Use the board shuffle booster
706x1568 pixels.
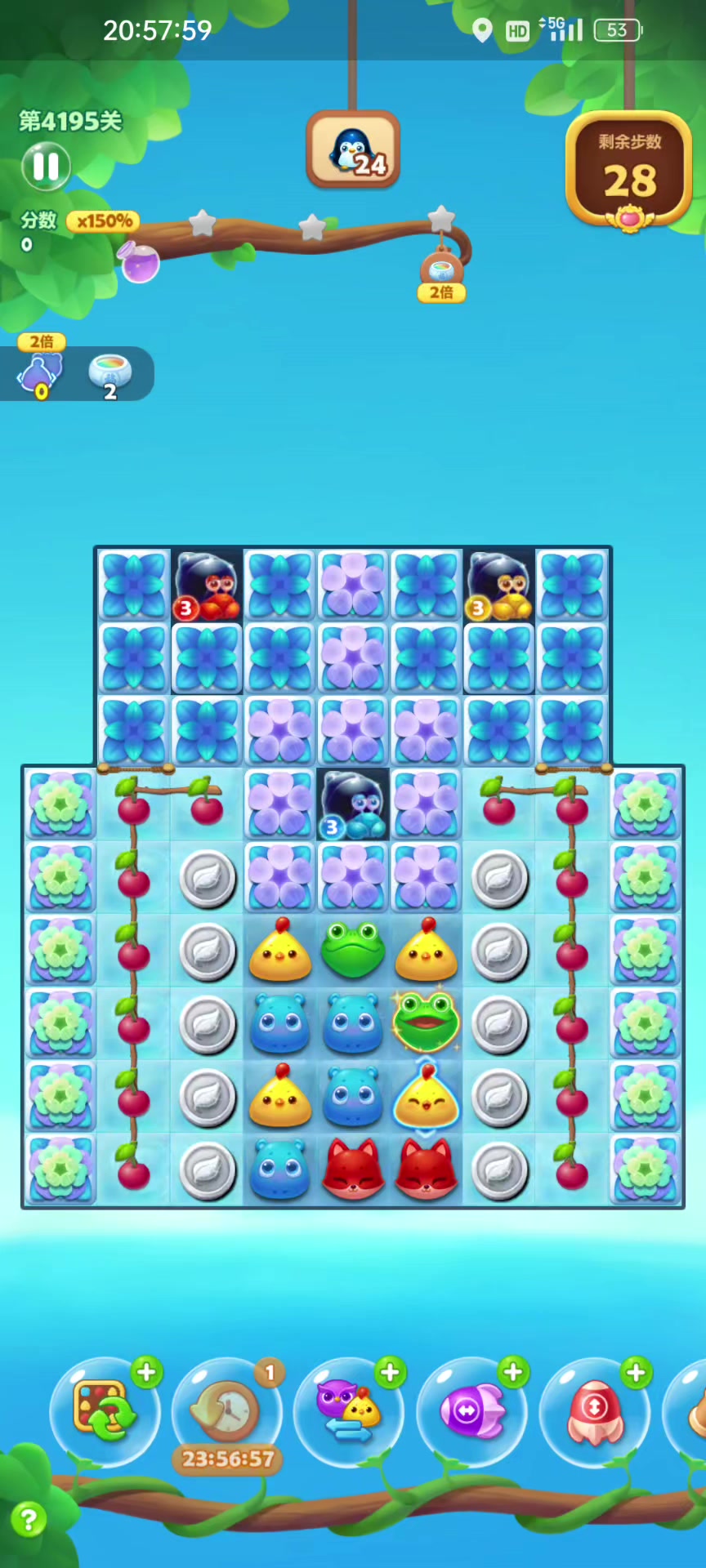[104, 1411]
